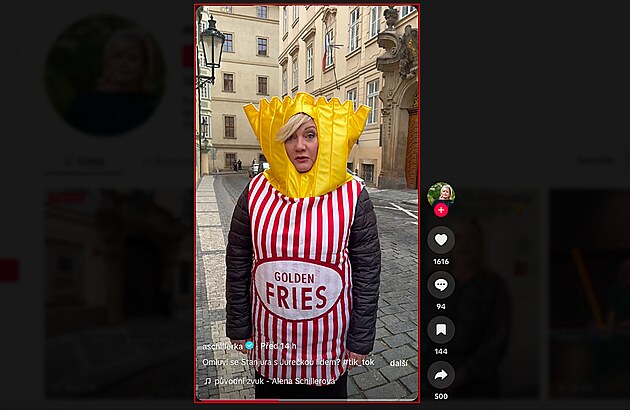Share the video using the arrow icon
Image resolution: width=630 pixels, height=410 pixels.
tap(441, 374)
